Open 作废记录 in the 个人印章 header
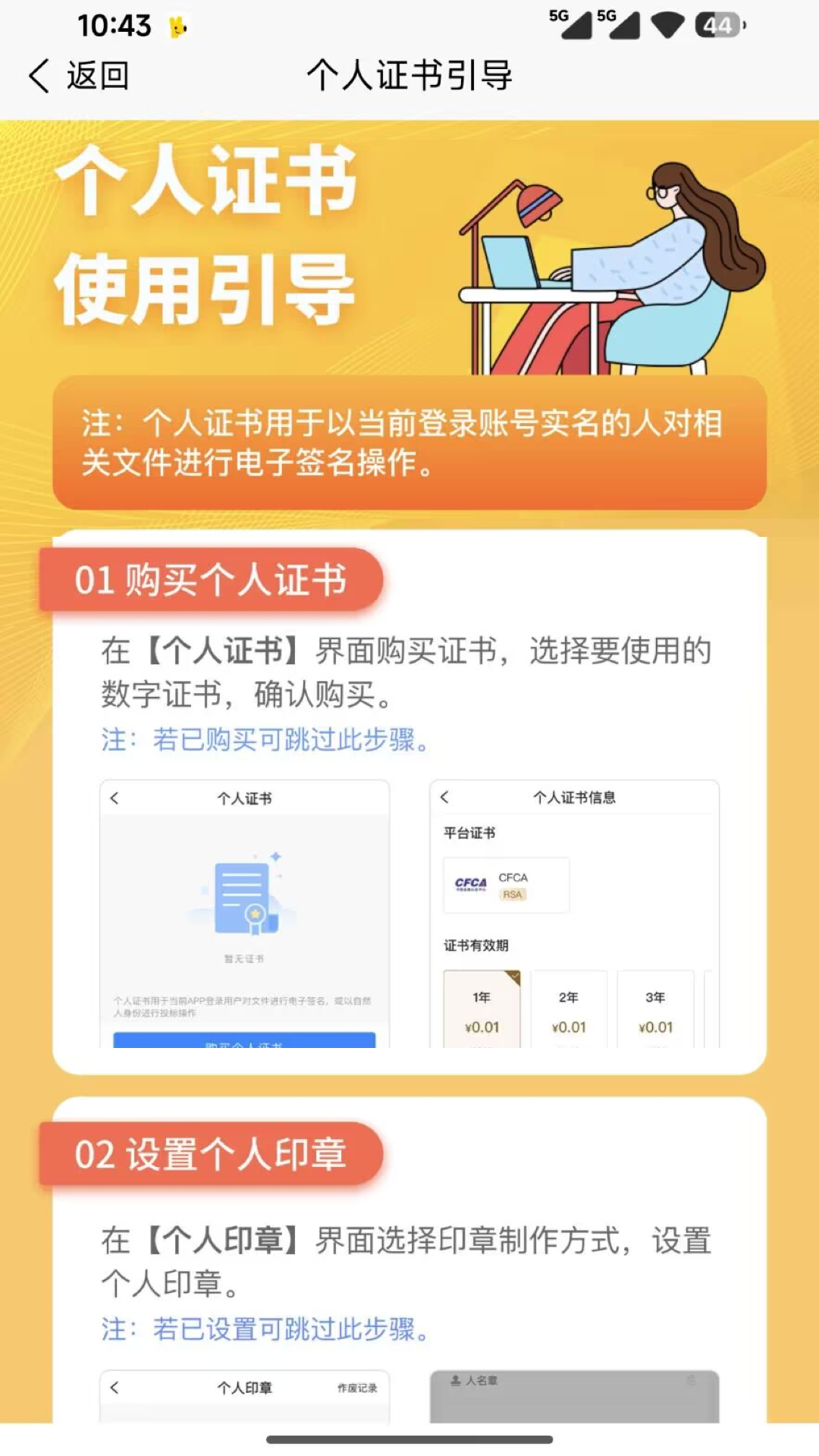The image size is (819, 1456). coord(356,1386)
